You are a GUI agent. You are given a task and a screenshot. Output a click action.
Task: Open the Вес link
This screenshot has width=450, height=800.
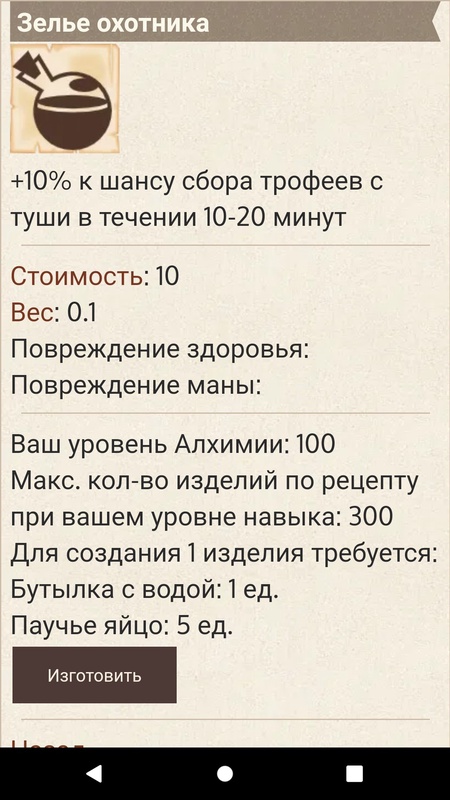pos(32,313)
